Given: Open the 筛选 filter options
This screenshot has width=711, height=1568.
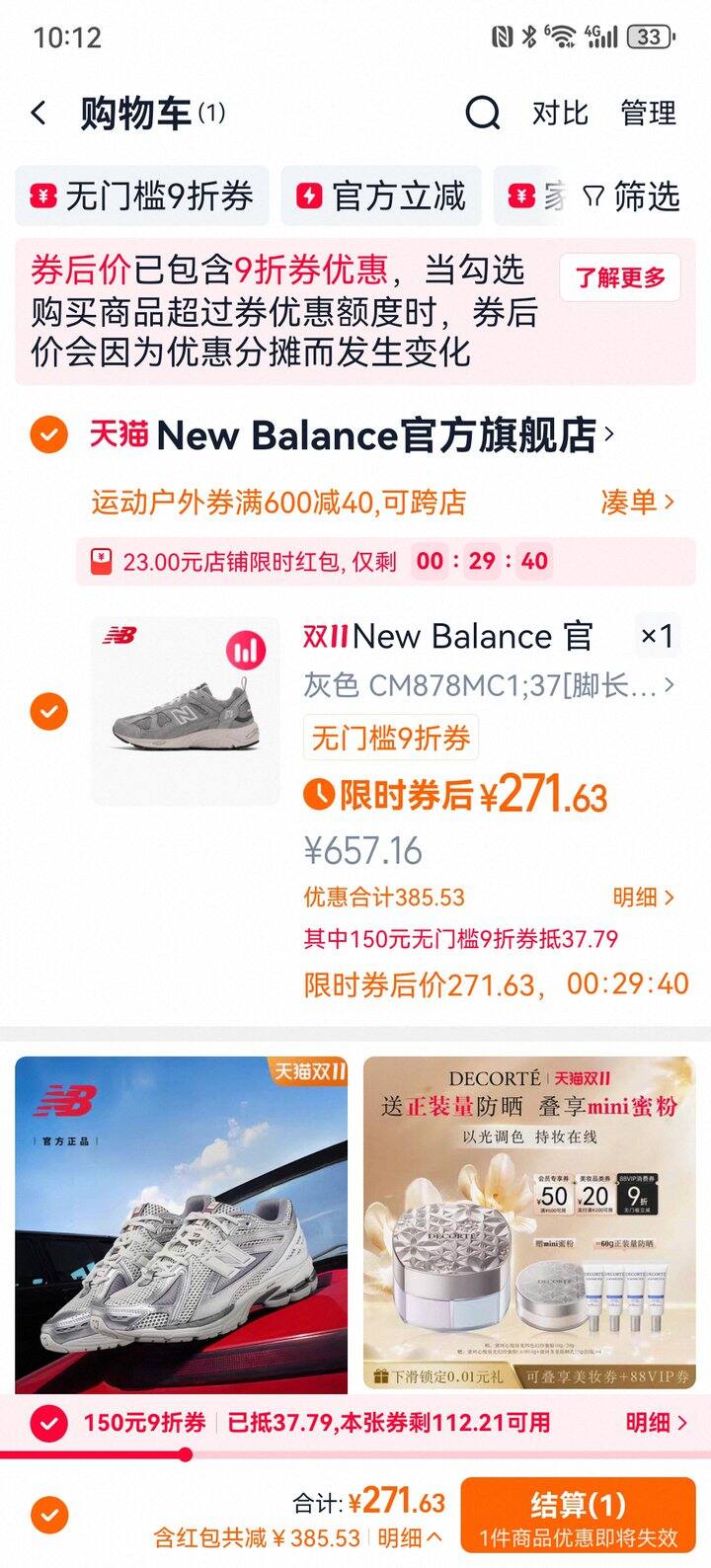Looking at the screenshot, I should pyautogui.click(x=631, y=196).
